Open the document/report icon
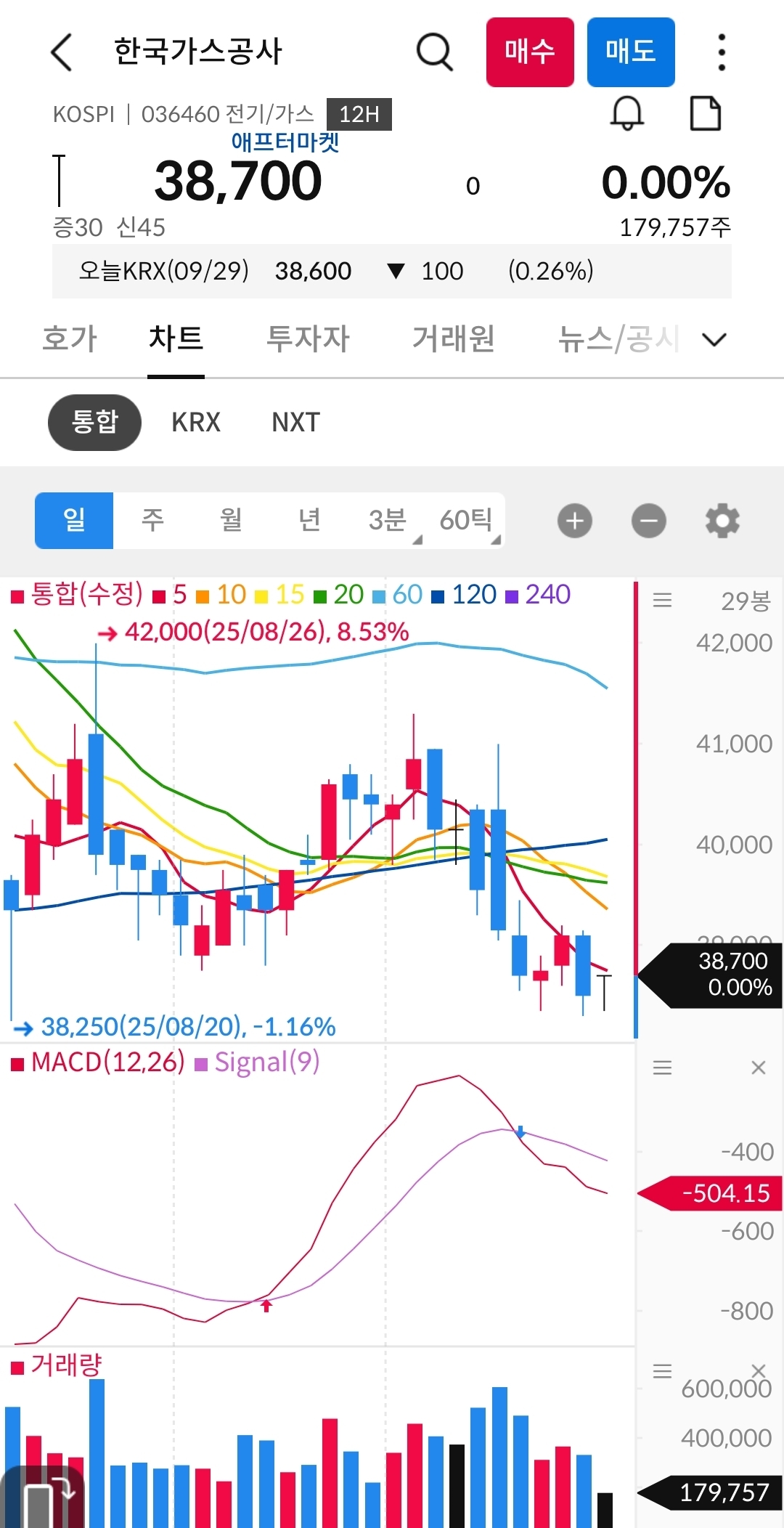 [706, 113]
